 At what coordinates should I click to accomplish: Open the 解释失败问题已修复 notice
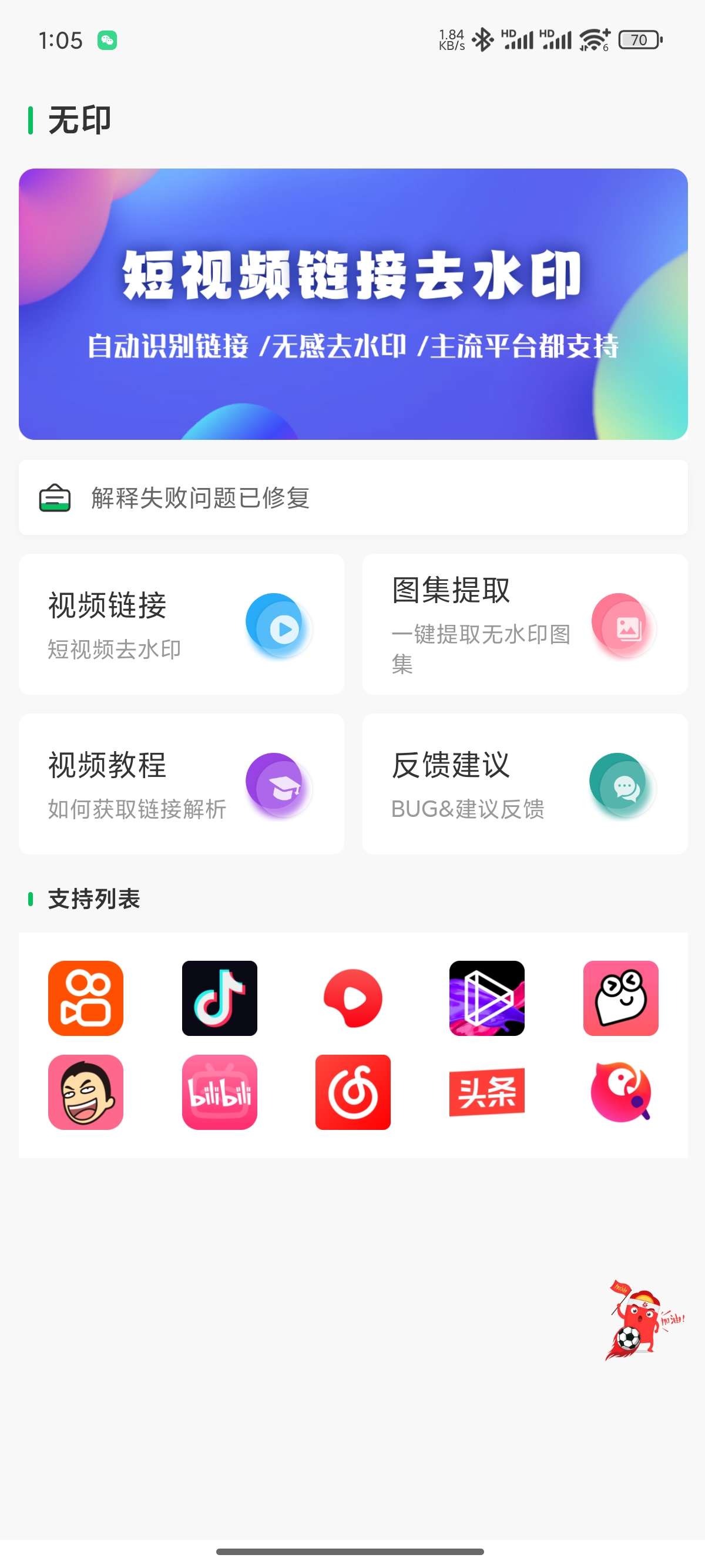point(353,497)
